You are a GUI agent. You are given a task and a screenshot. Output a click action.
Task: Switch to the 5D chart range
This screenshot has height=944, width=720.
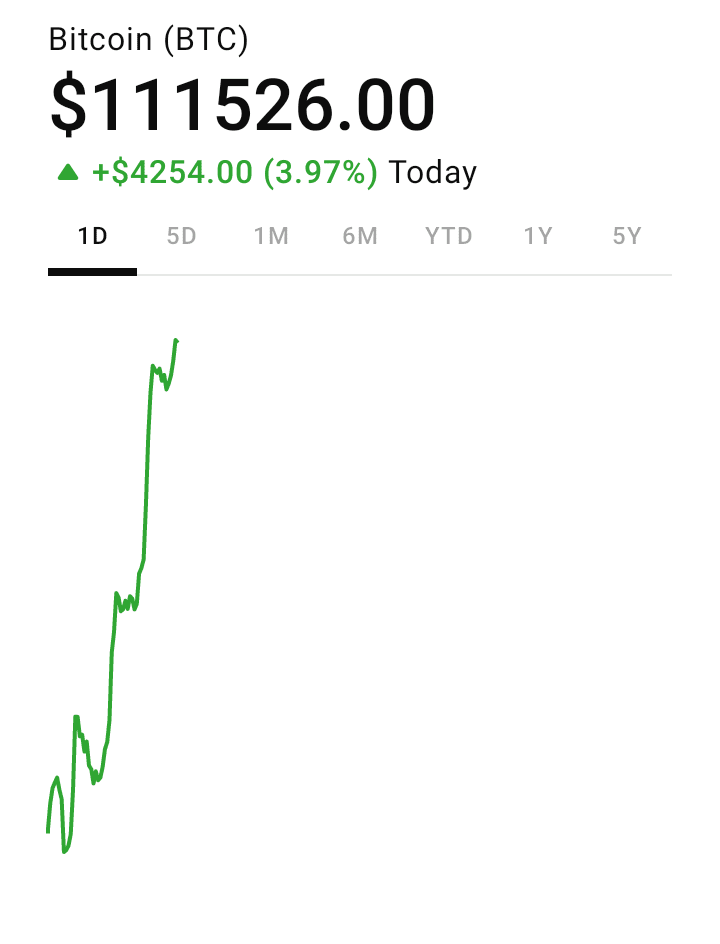tap(181, 237)
